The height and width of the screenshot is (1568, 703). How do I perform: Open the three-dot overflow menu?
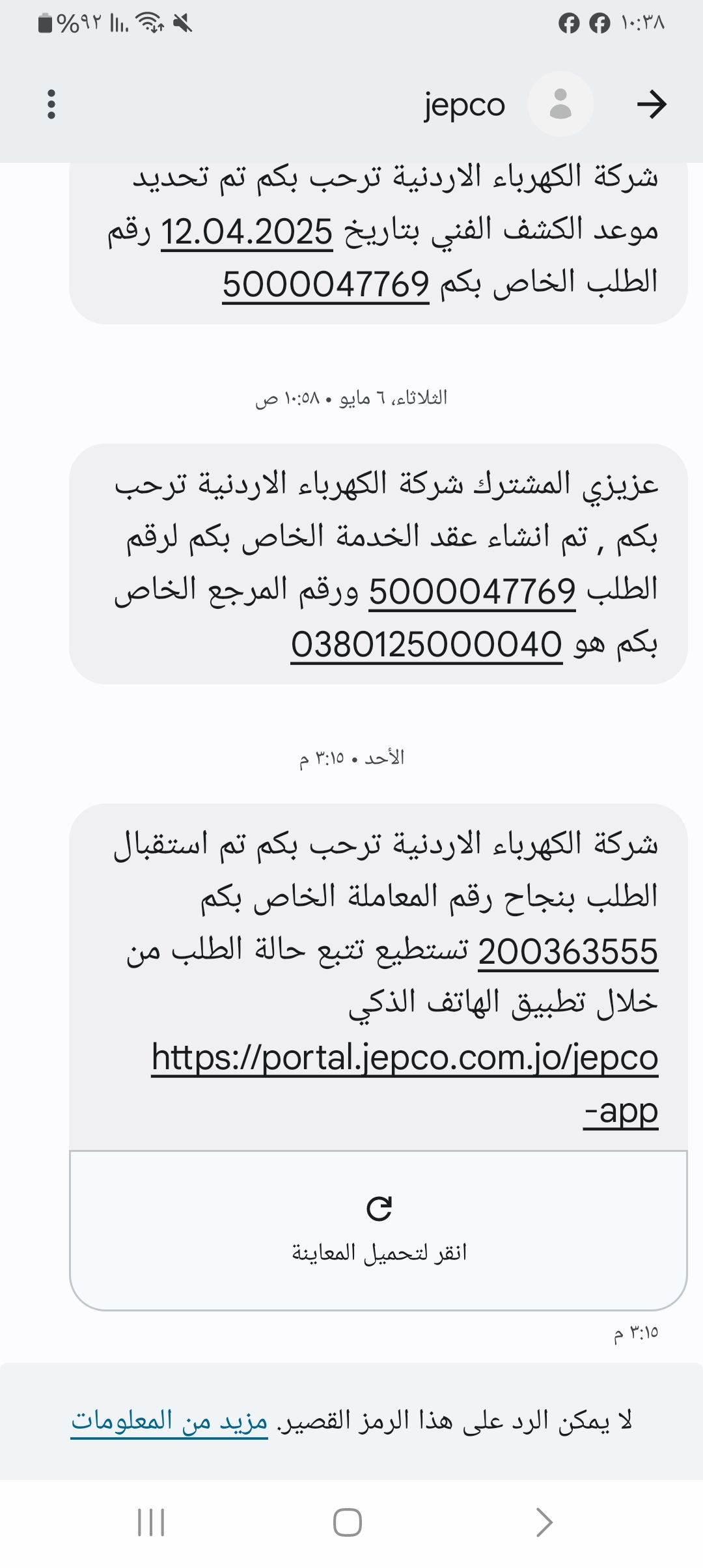[51, 104]
